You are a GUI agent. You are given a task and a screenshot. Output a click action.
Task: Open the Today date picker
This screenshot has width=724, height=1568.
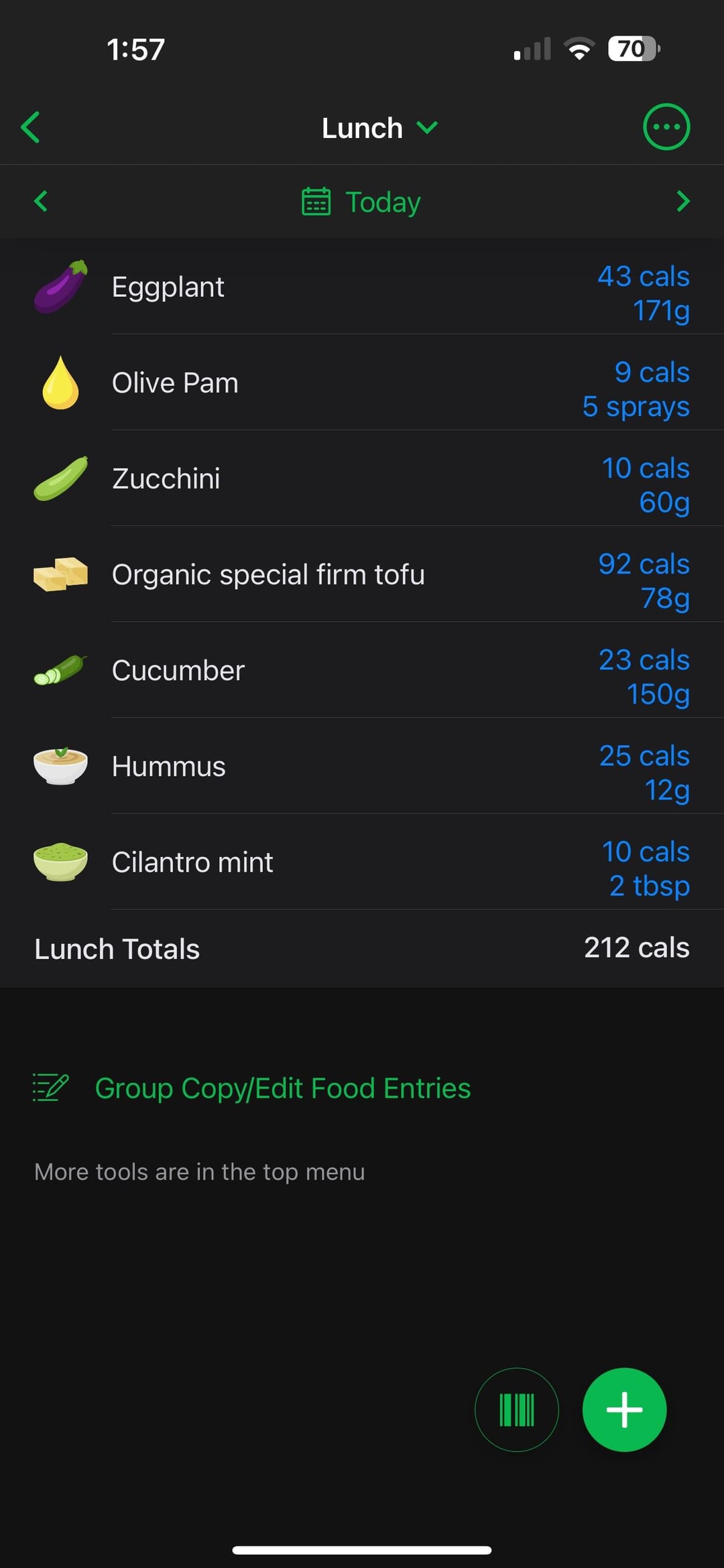click(x=361, y=202)
